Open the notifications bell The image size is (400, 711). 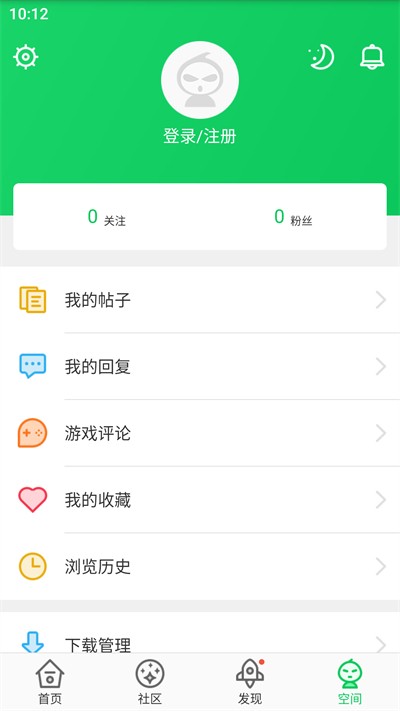pyautogui.click(x=372, y=57)
